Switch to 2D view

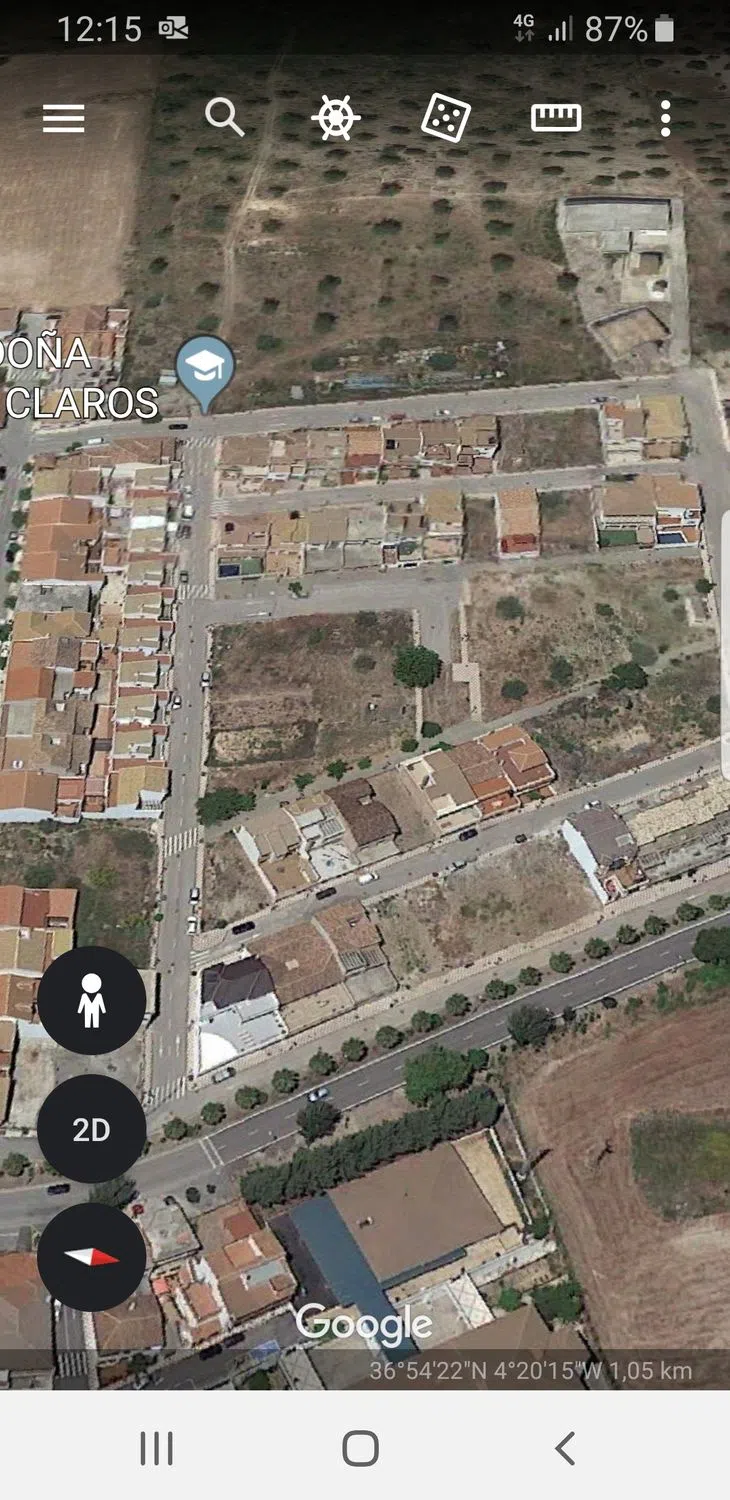92,1129
